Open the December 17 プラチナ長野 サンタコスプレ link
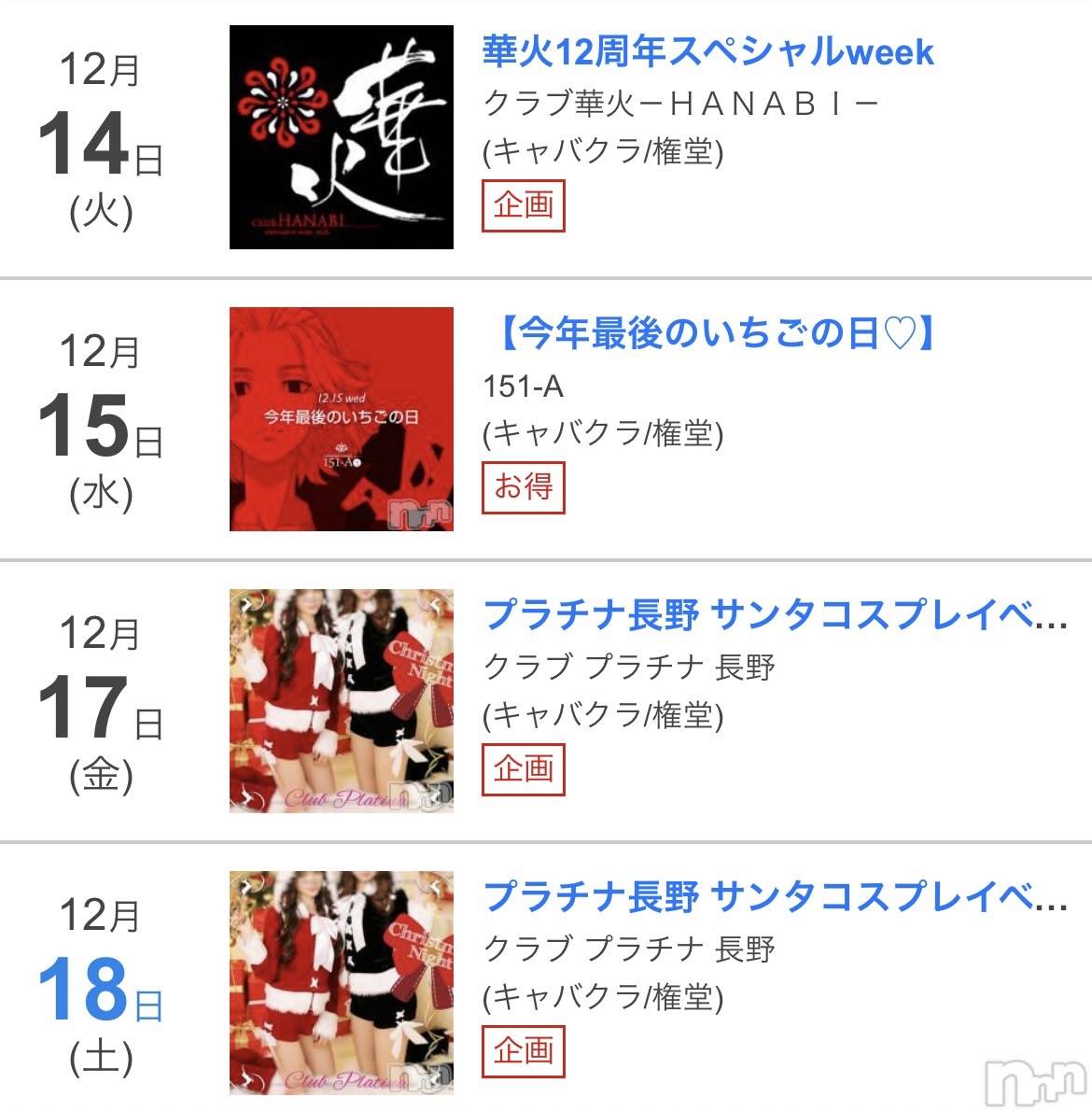Image resolution: width=1092 pixels, height=1111 pixels. [x=775, y=615]
